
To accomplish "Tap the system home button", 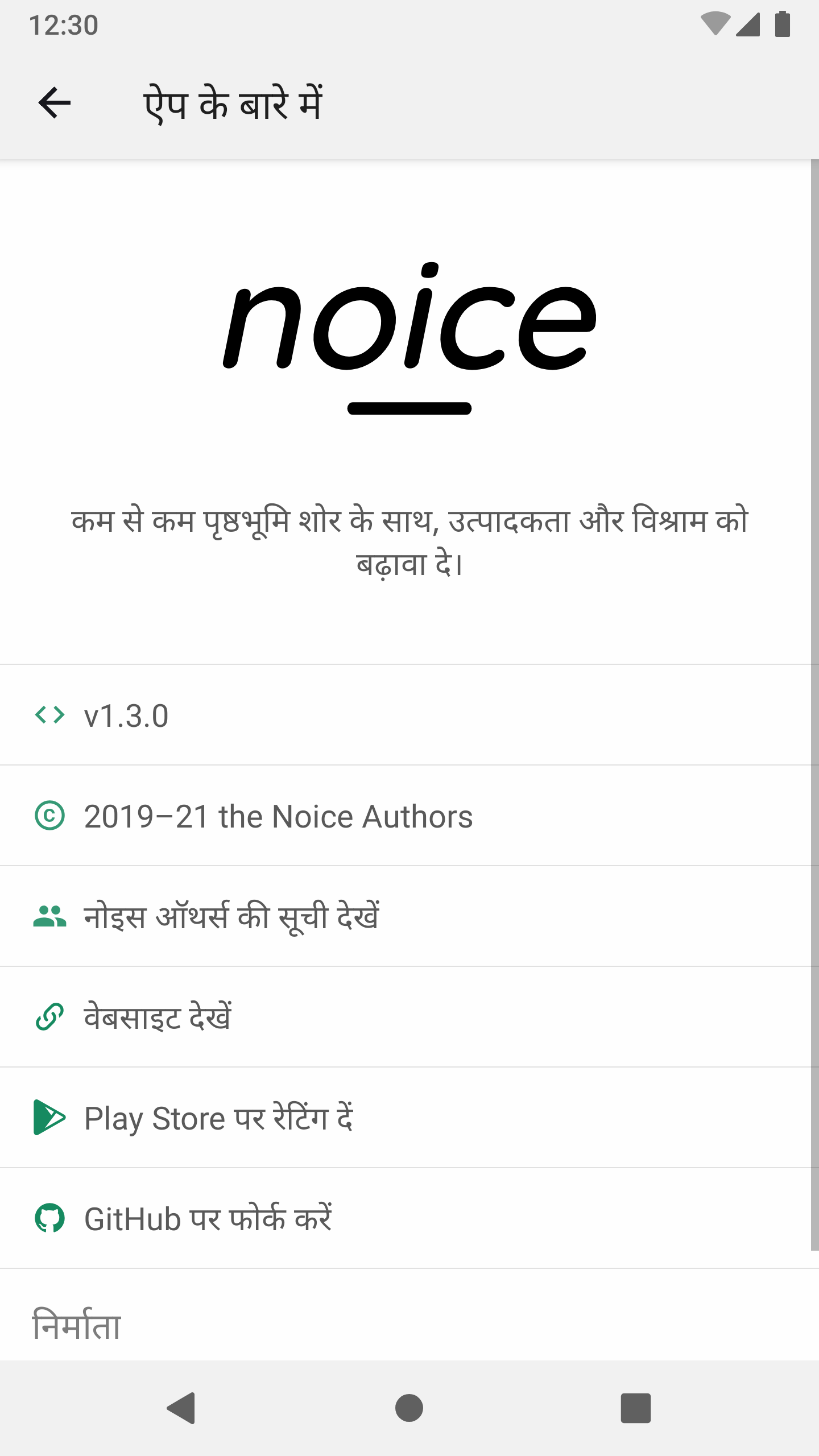I will pyautogui.click(x=409, y=1408).
